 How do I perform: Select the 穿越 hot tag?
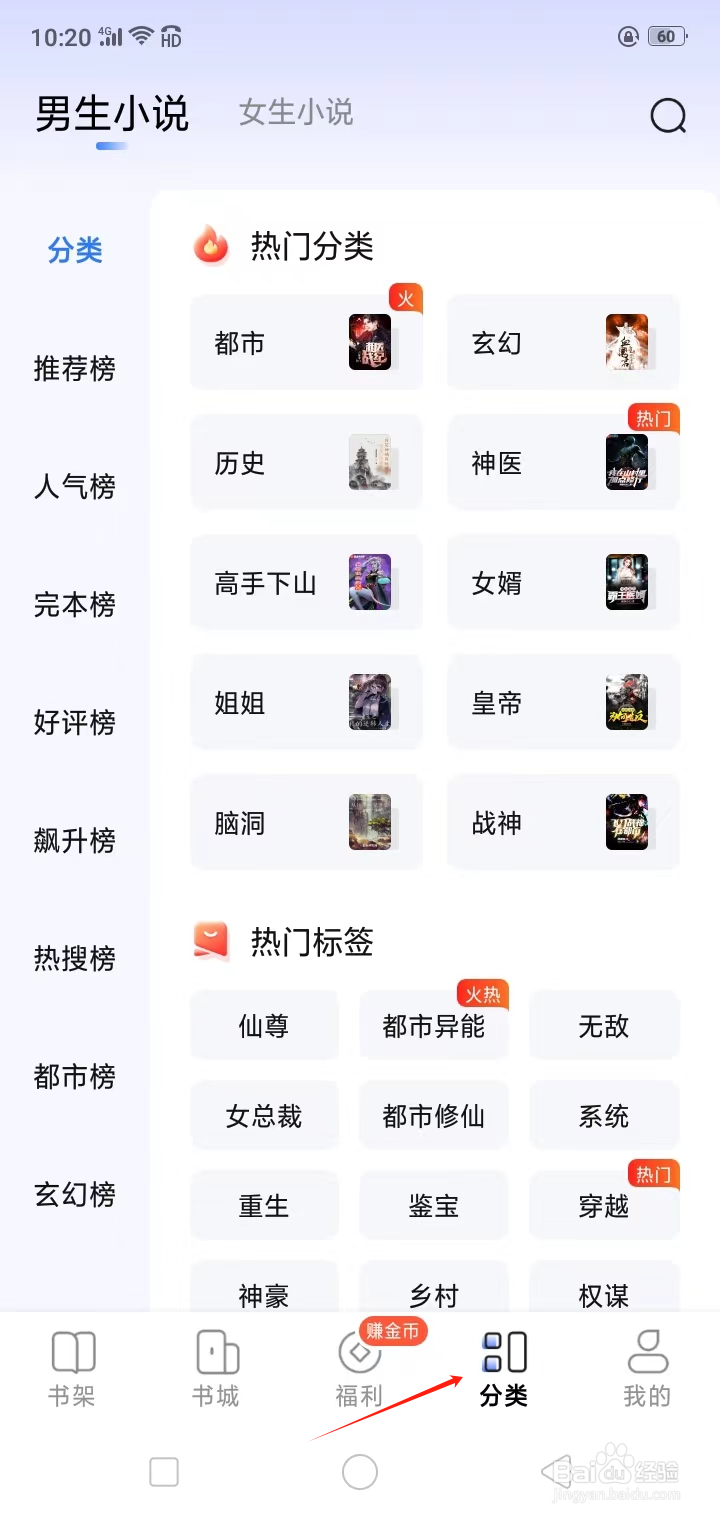(x=603, y=1207)
